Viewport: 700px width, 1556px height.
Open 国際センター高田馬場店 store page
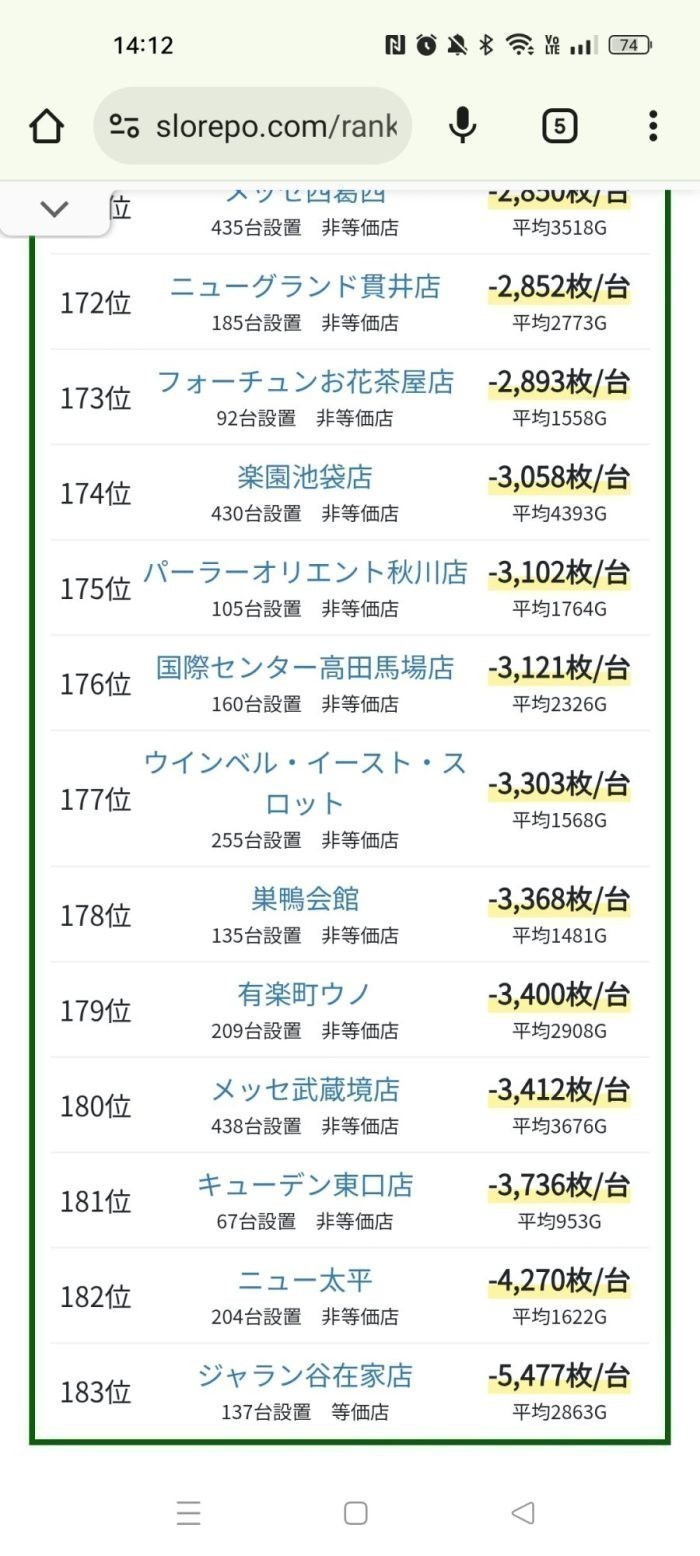(304, 667)
